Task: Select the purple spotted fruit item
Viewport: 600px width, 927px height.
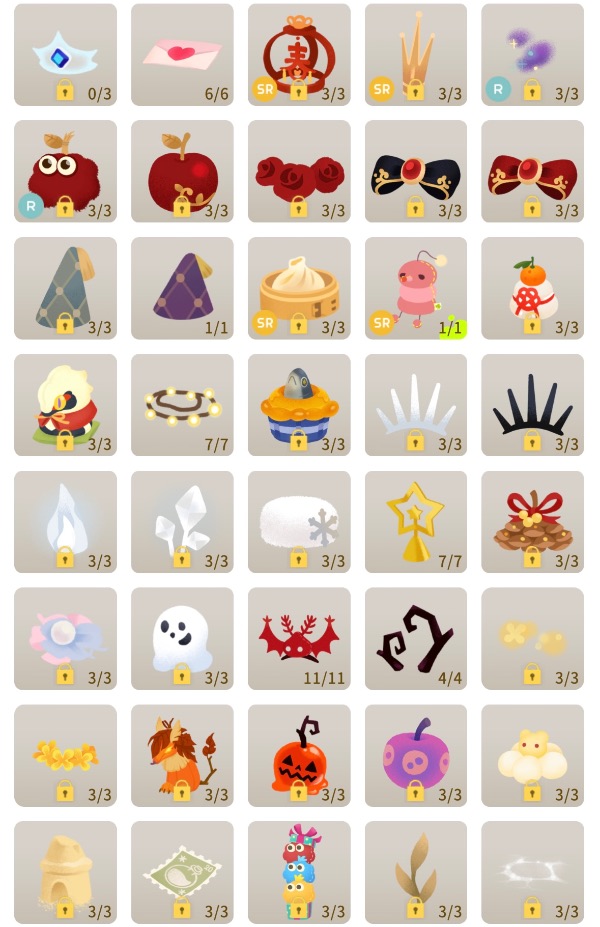Action: (x=416, y=756)
